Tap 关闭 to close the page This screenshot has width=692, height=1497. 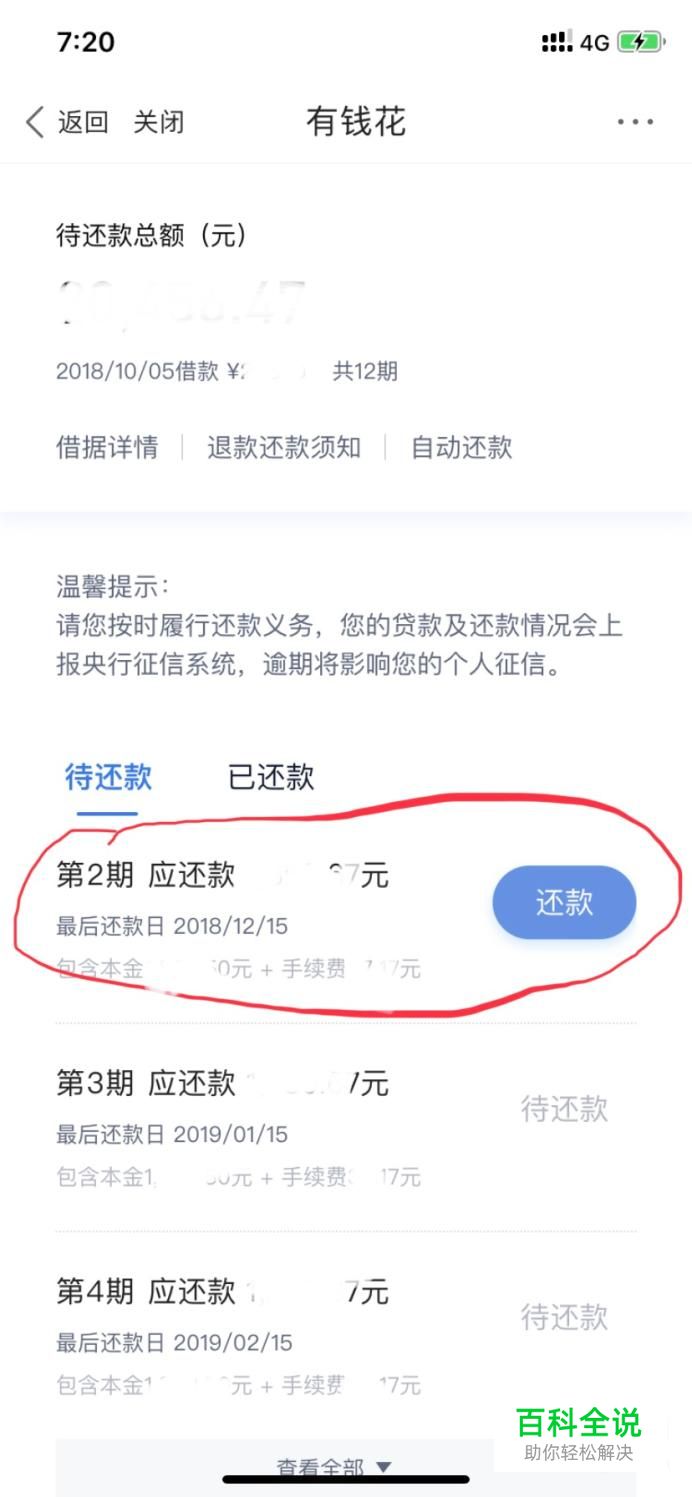click(159, 123)
